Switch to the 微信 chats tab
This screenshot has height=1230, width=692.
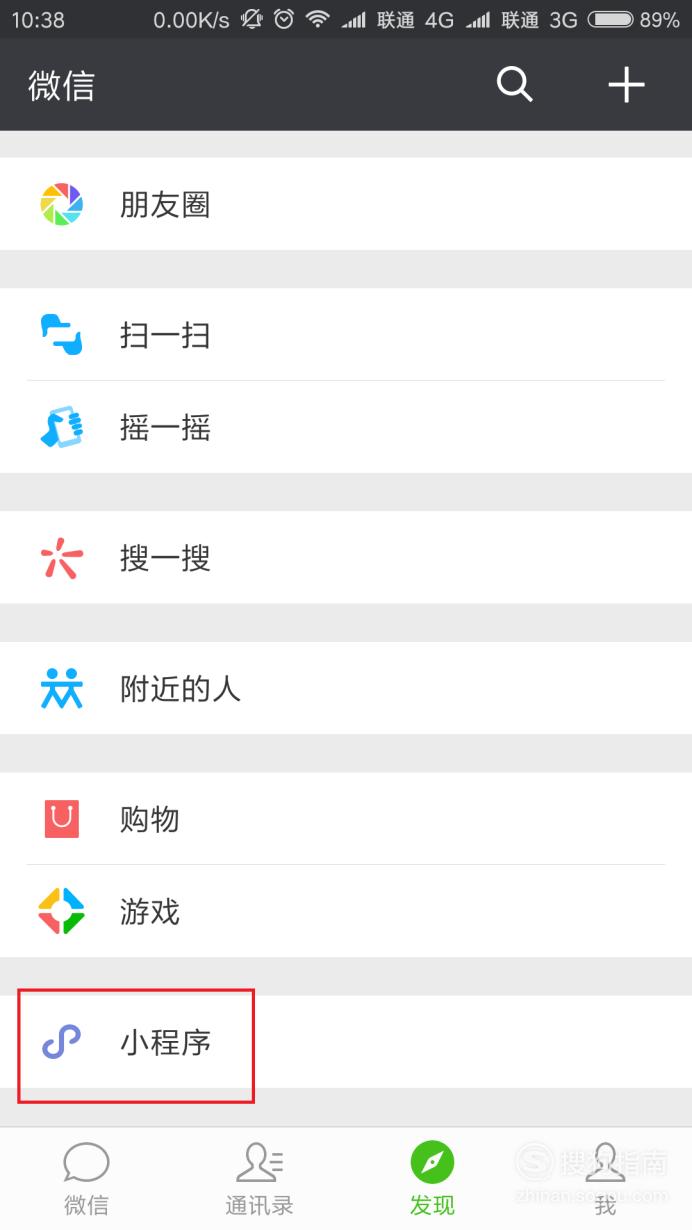coord(86,1179)
